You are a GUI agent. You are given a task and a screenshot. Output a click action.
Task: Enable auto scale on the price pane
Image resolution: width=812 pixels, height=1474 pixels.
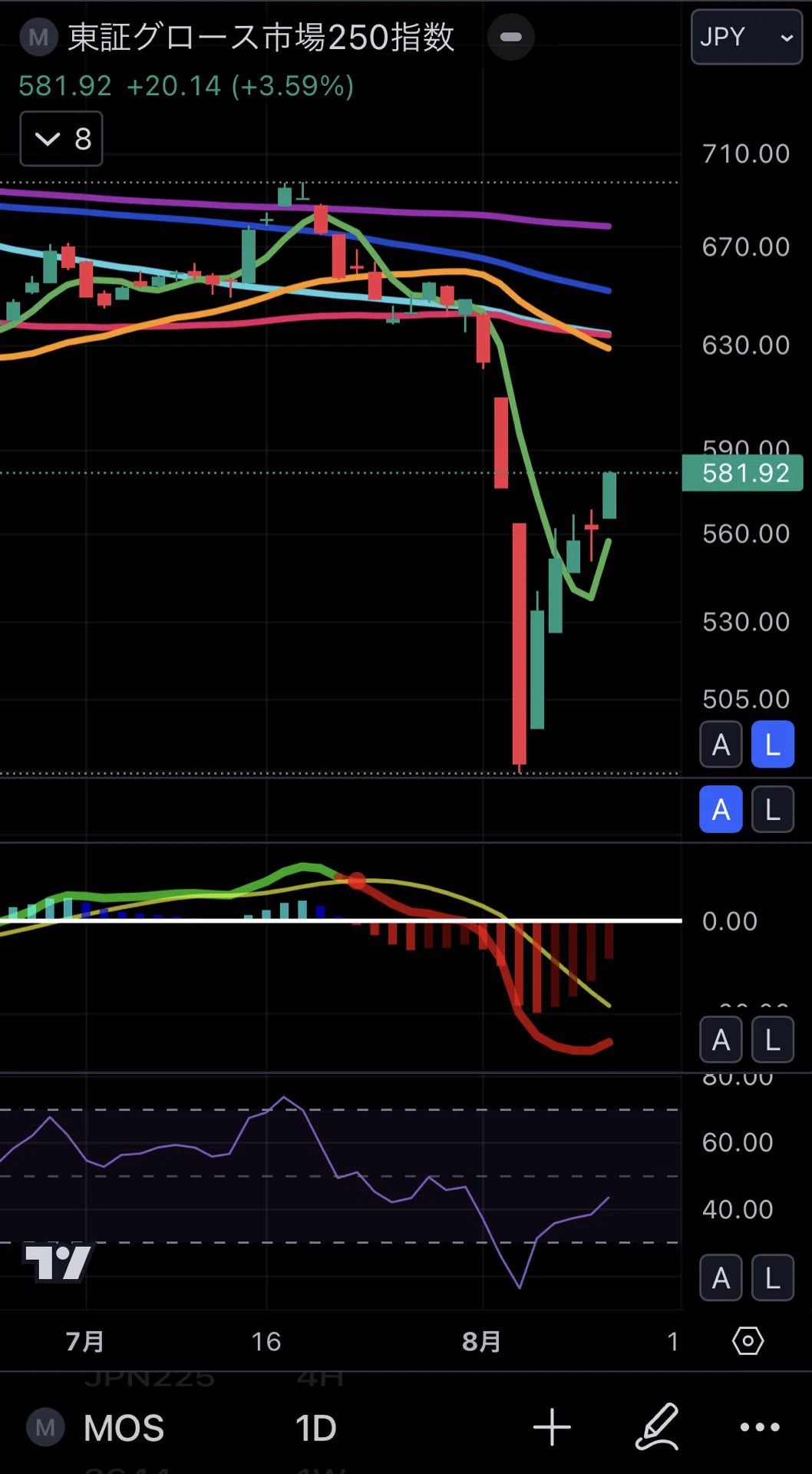(x=721, y=745)
